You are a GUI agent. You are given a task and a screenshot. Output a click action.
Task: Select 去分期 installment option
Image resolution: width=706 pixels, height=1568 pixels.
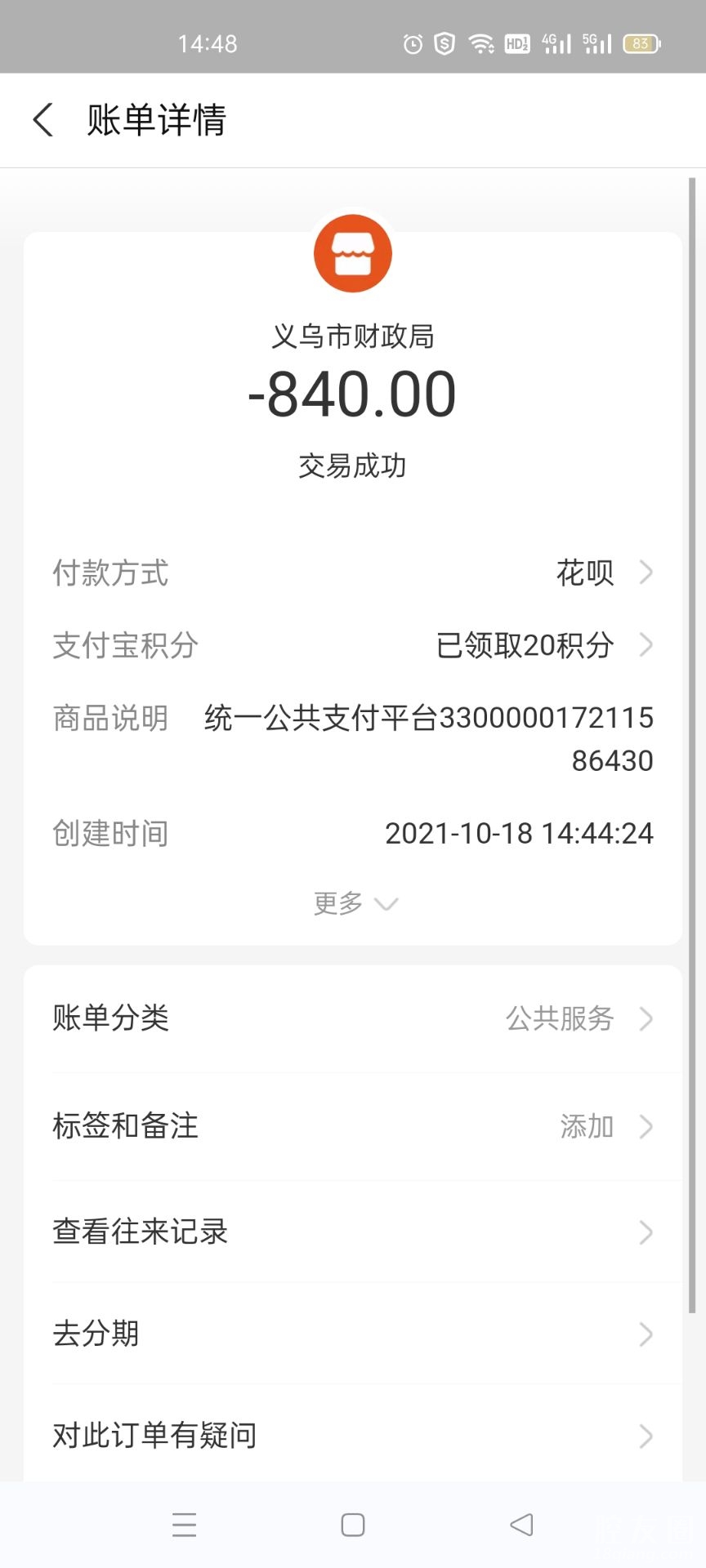click(352, 1334)
